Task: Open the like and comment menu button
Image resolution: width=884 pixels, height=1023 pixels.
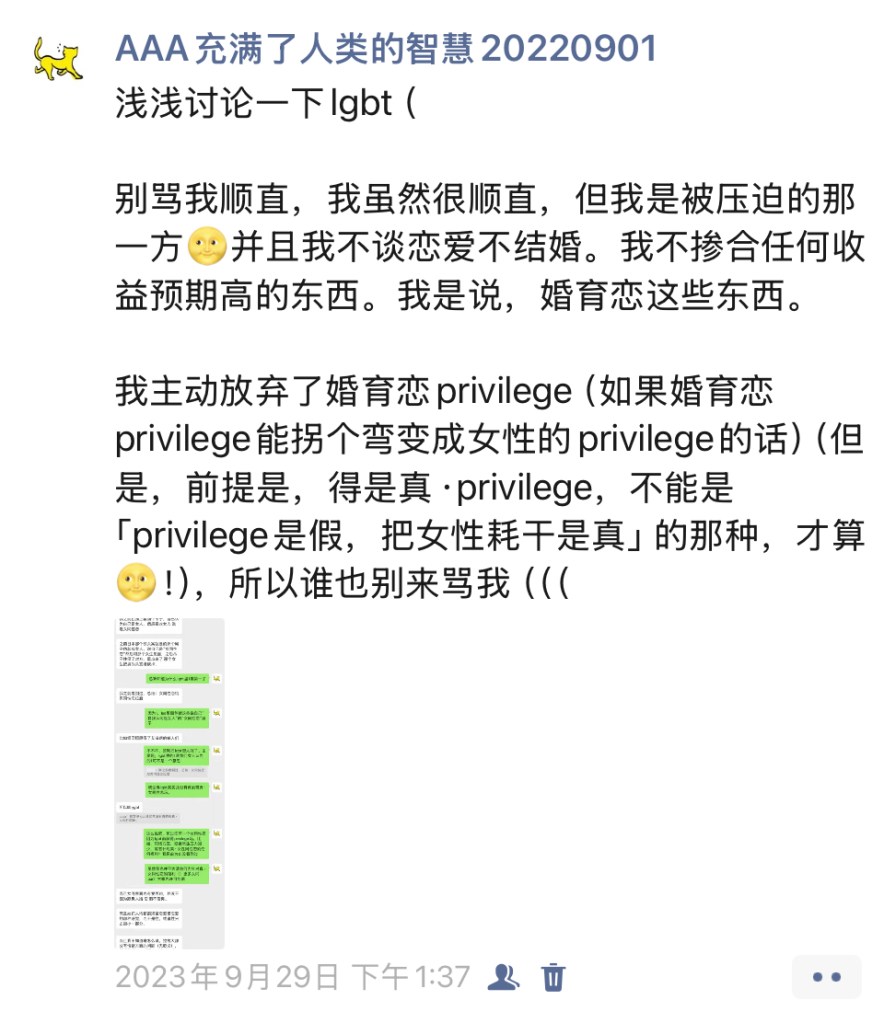Action: coord(826,977)
